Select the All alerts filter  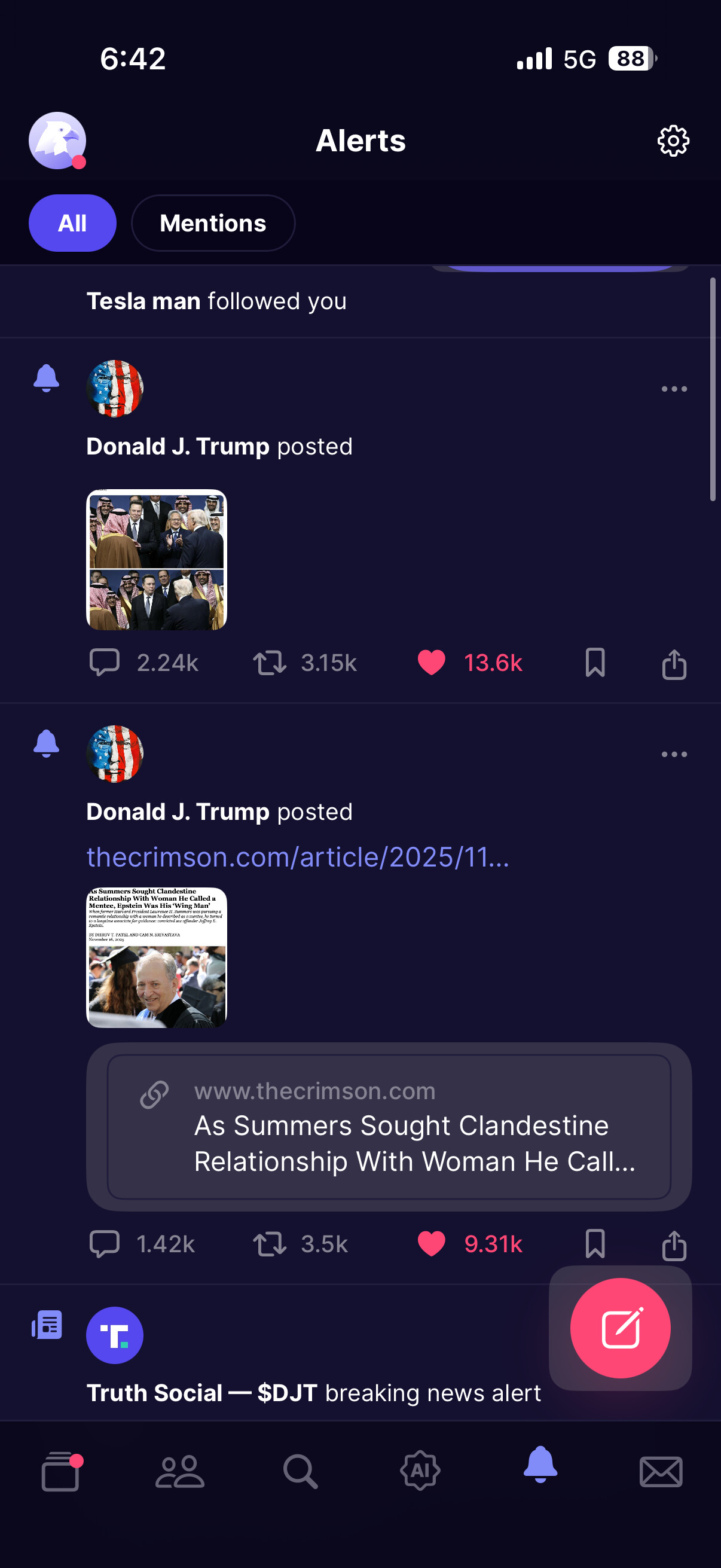click(x=72, y=224)
